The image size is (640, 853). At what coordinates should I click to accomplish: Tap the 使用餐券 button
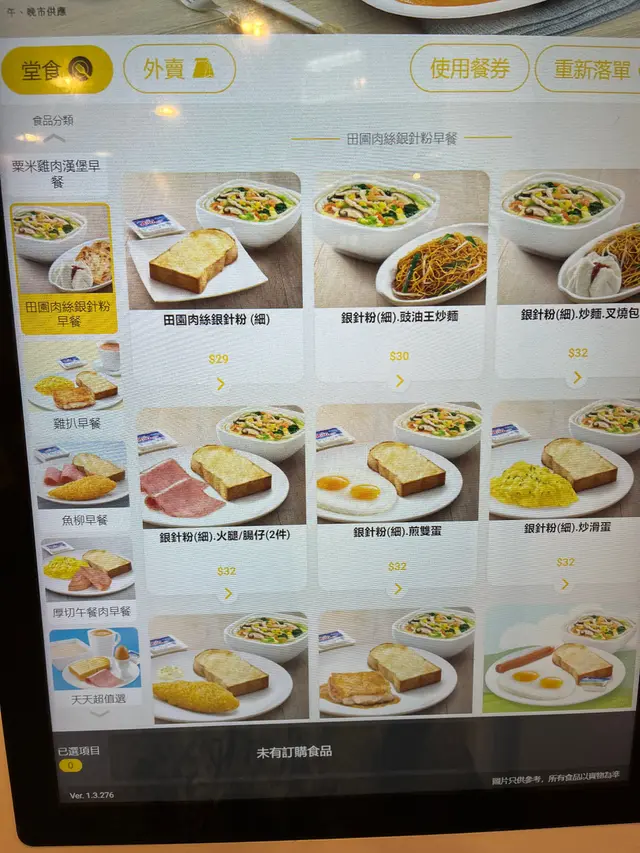469,68
